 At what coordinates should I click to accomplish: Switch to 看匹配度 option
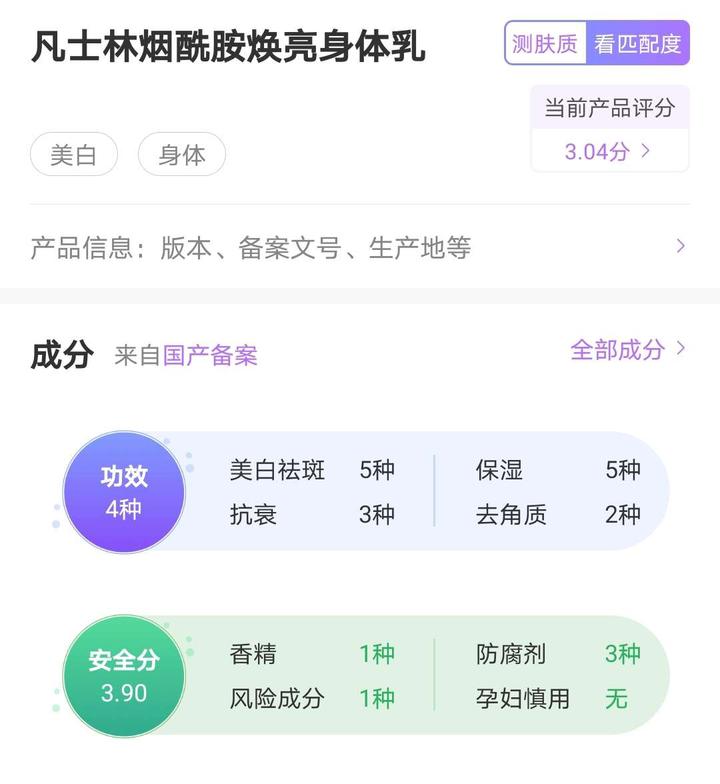(x=637, y=43)
